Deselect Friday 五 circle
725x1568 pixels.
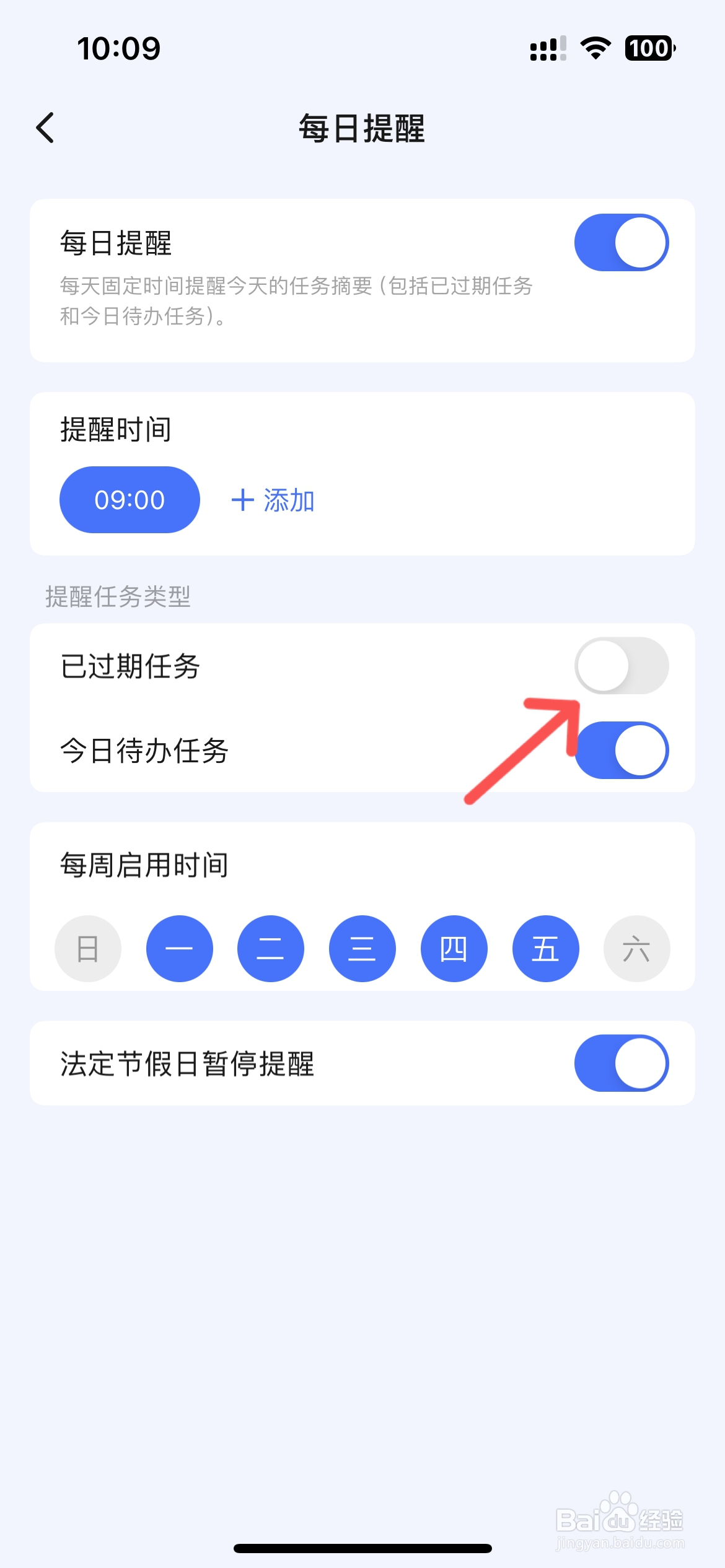click(545, 948)
